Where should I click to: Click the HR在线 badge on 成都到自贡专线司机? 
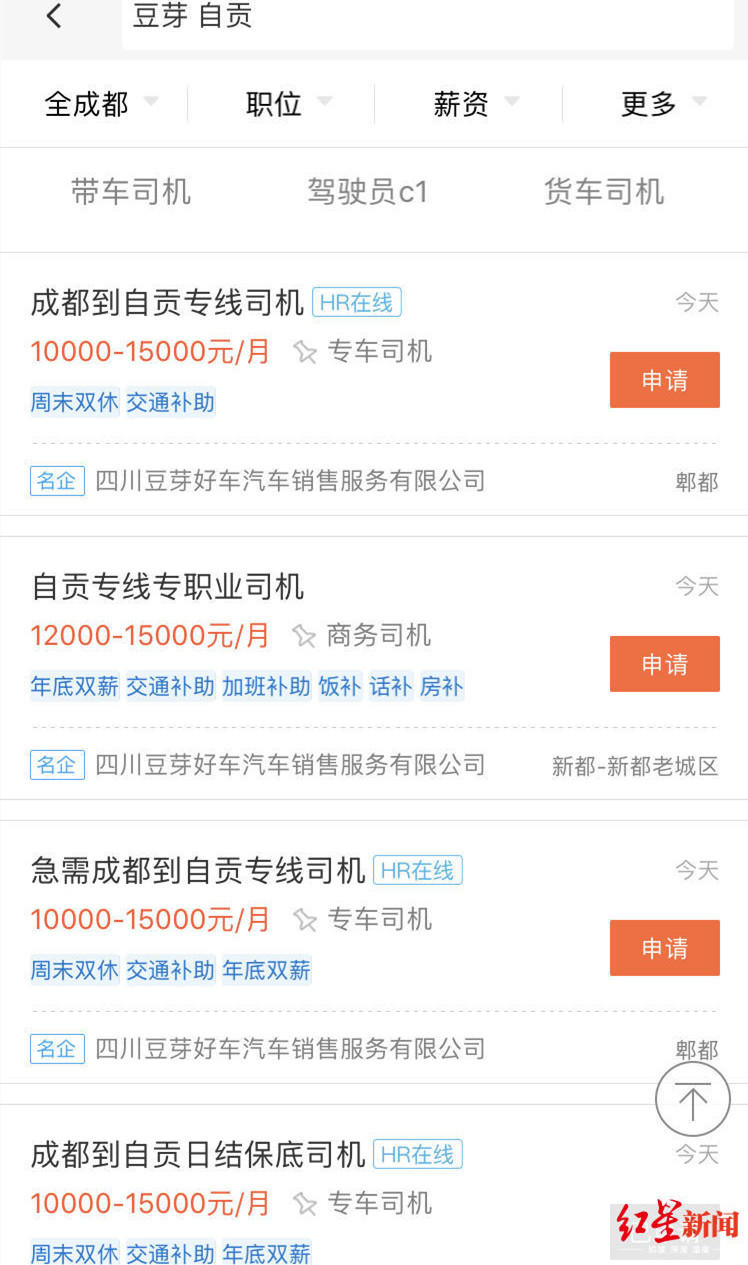coord(356,303)
